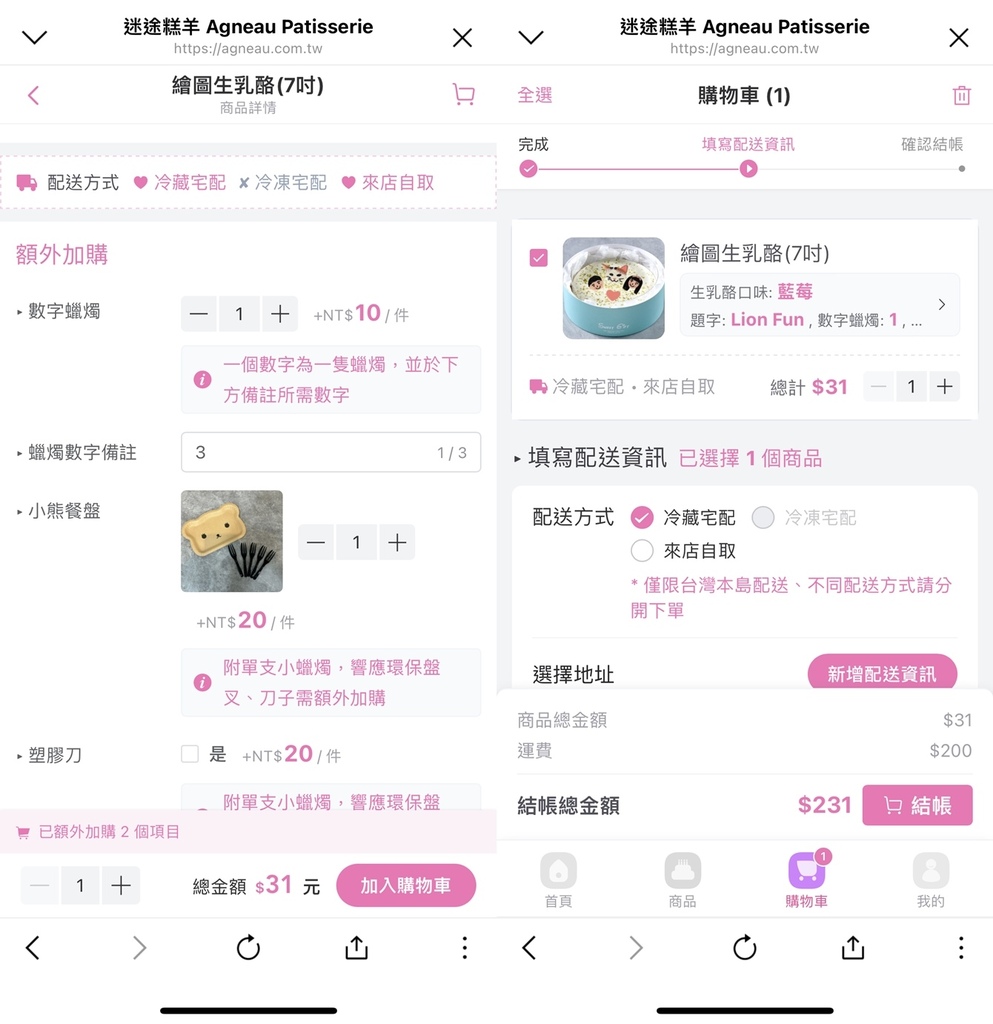Increase the 數字蠟燭 quantity by one
This screenshot has width=993, height=1024.
click(x=280, y=314)
